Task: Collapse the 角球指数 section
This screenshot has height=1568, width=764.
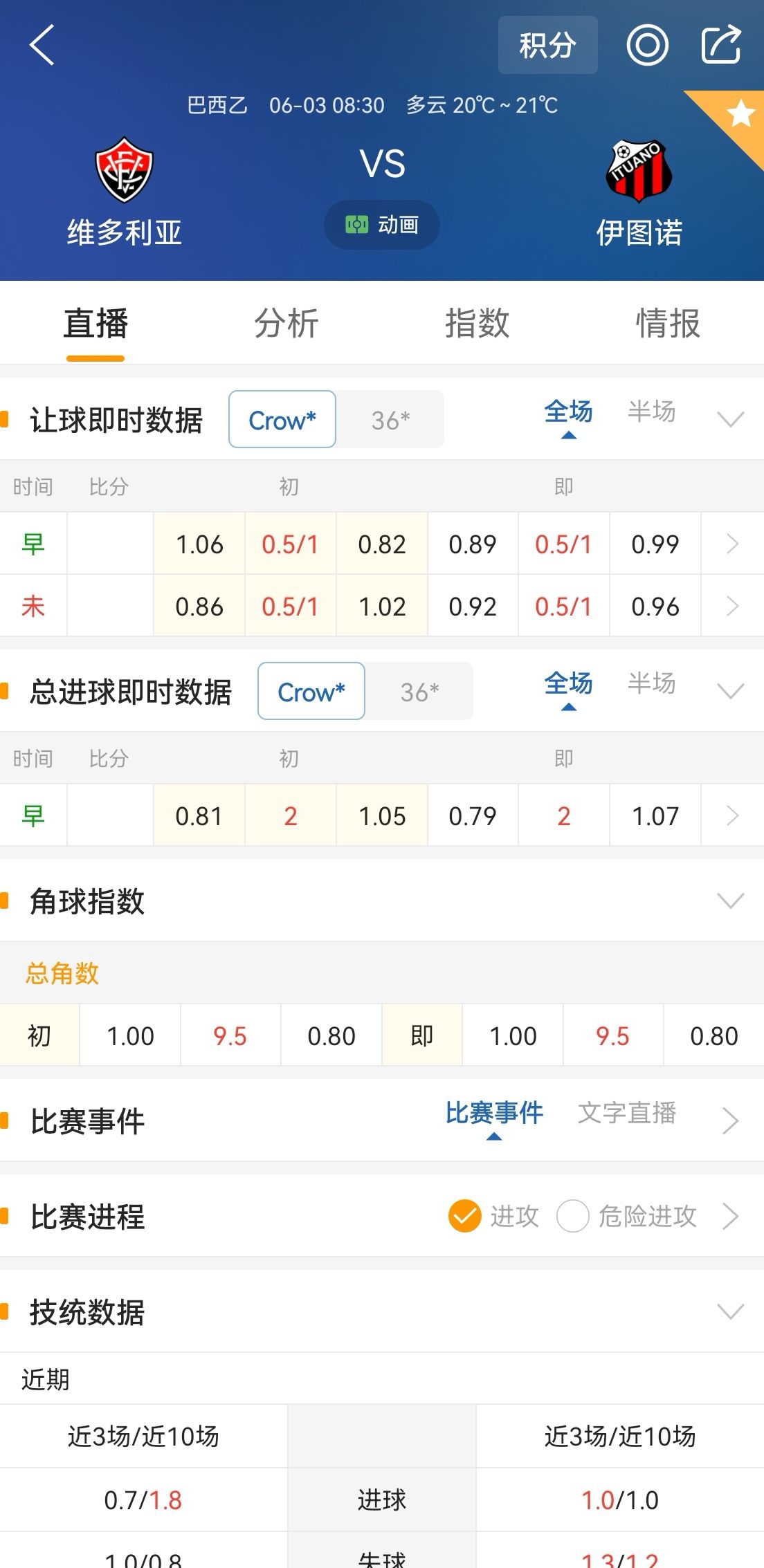Action: point(730,901)
